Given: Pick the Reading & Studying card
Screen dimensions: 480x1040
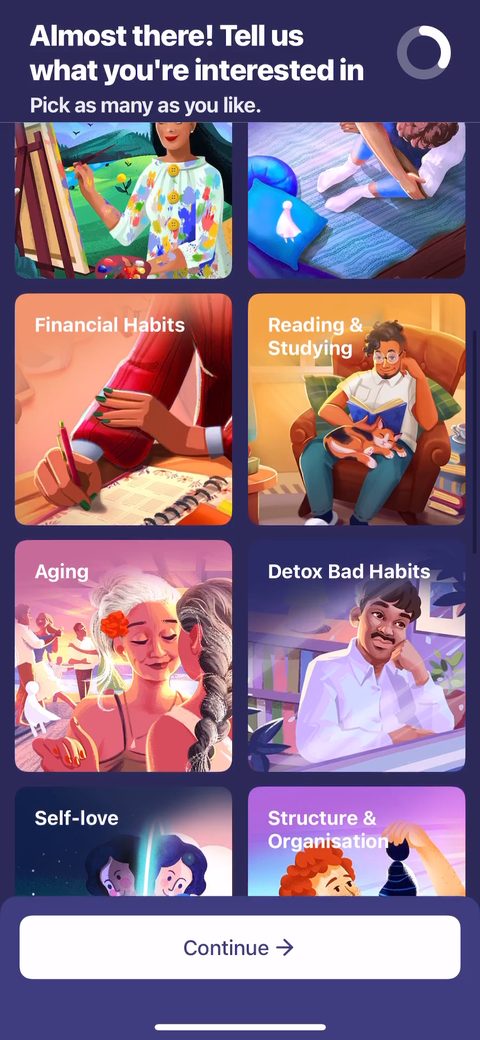Looking at the screenshot, I should [357, 409].
